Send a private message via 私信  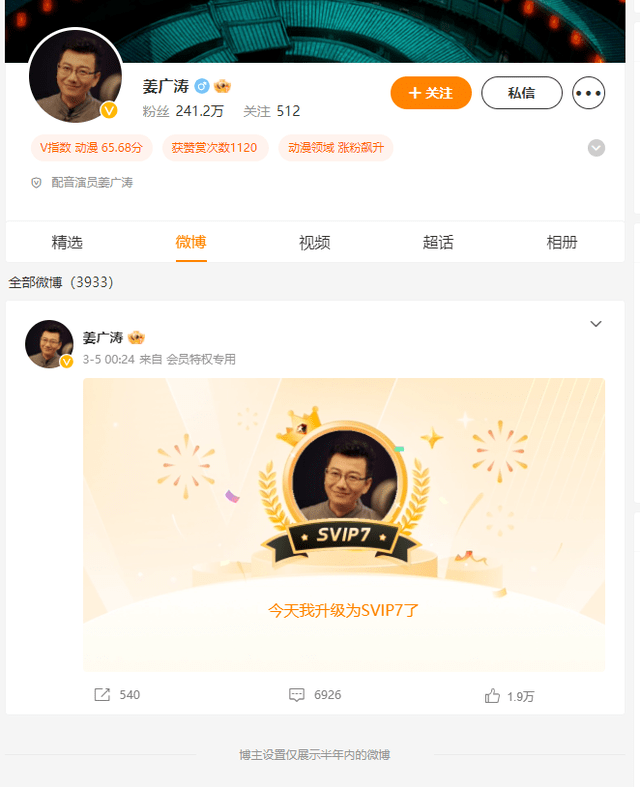pos(521,93)
